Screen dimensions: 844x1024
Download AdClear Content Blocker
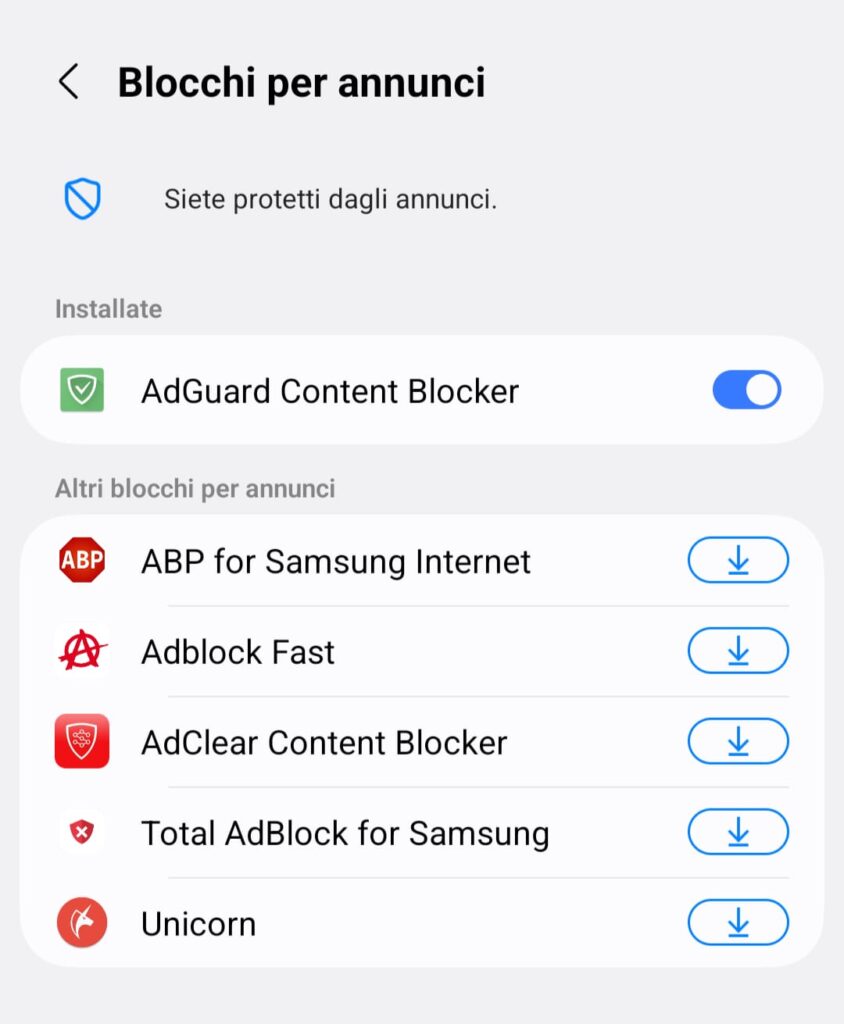pyautogui.click(x=738, y=742)
